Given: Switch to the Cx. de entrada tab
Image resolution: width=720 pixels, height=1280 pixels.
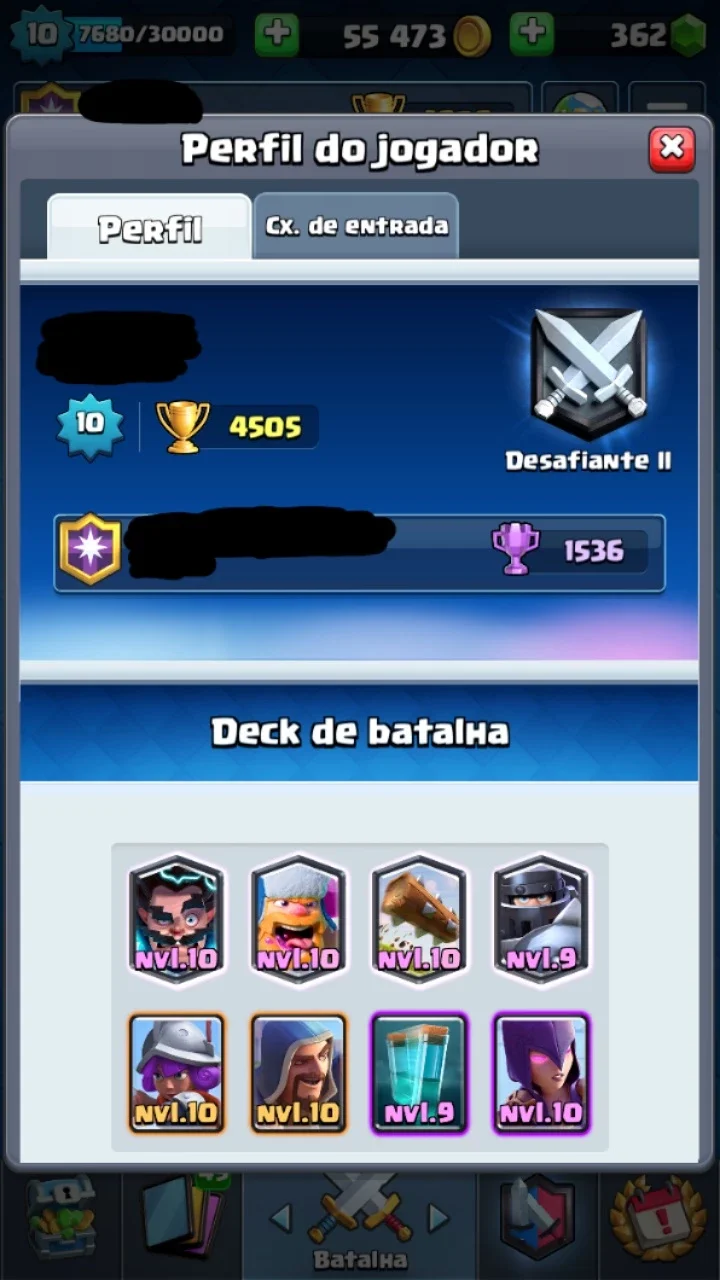Looking at the screenshot, I should pyautogui.click(x=356, y=226).
